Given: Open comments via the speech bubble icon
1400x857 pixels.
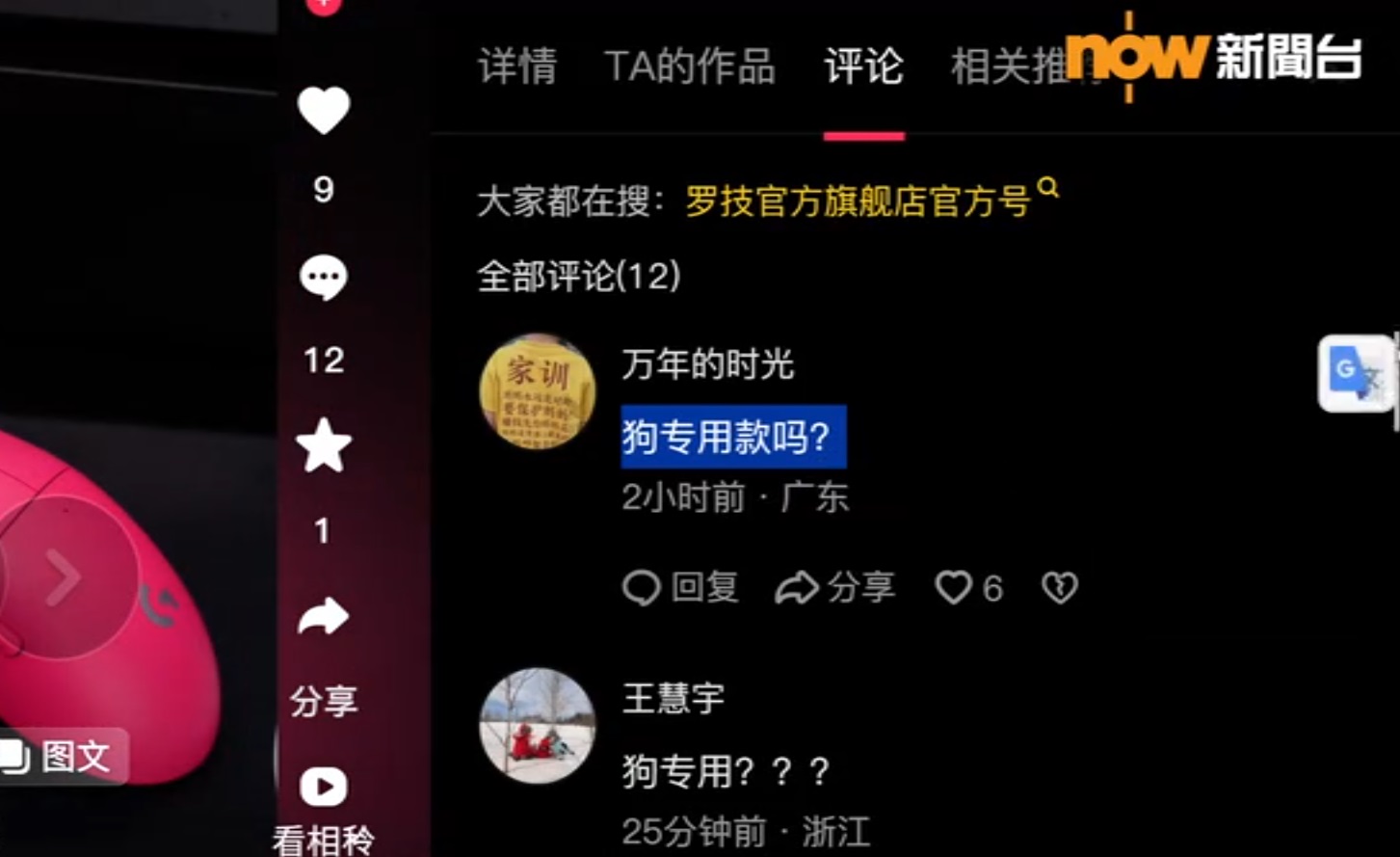Looking at the screenshot, I should tap(324, 279).
